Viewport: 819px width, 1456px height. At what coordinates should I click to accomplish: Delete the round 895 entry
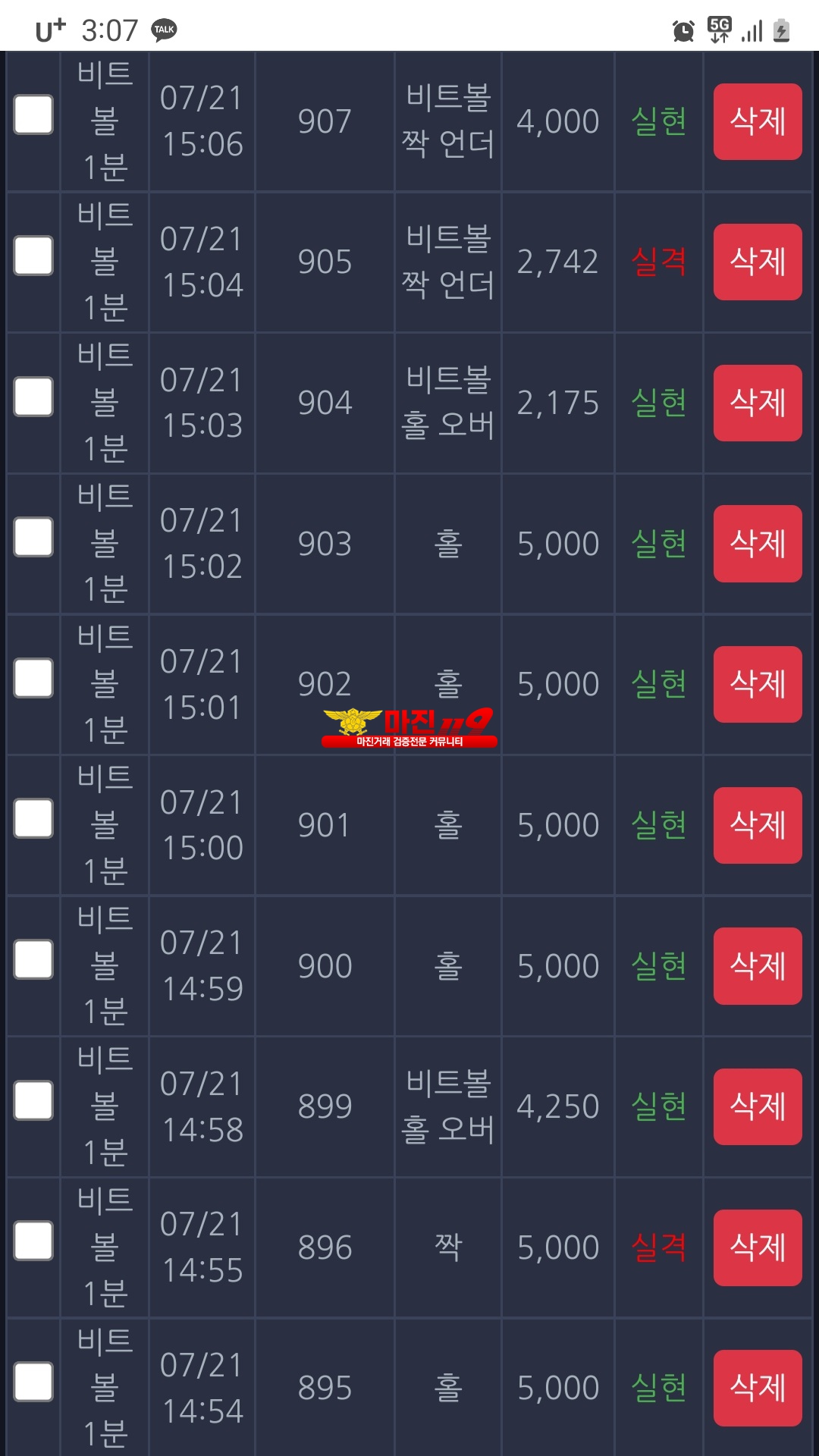[x=758, y=1388]
